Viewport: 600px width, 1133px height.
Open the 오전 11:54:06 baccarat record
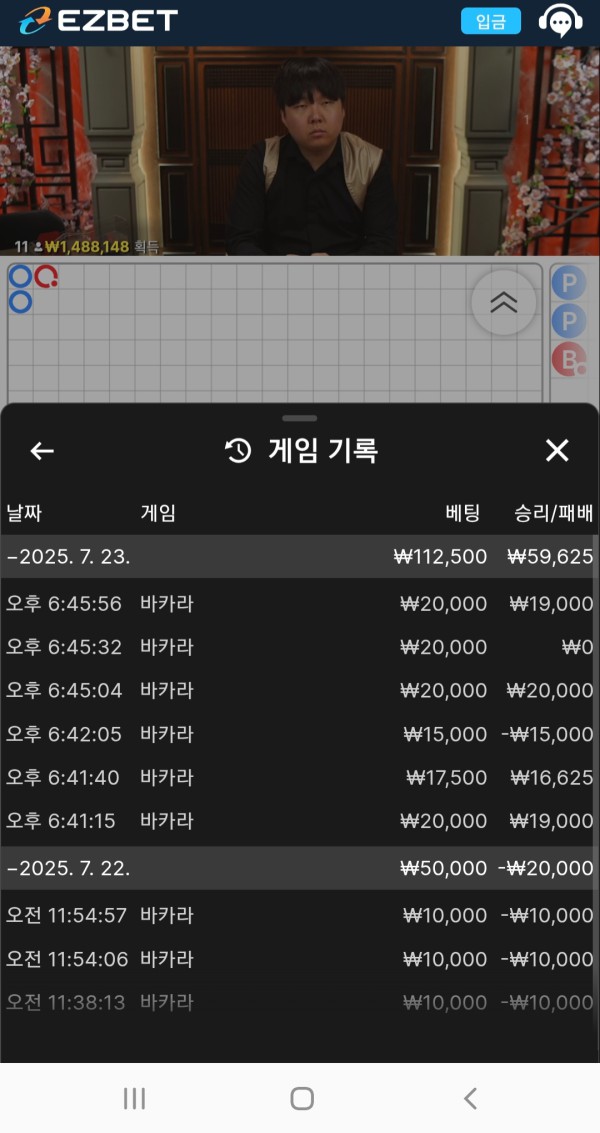click(x=299, y=959)
